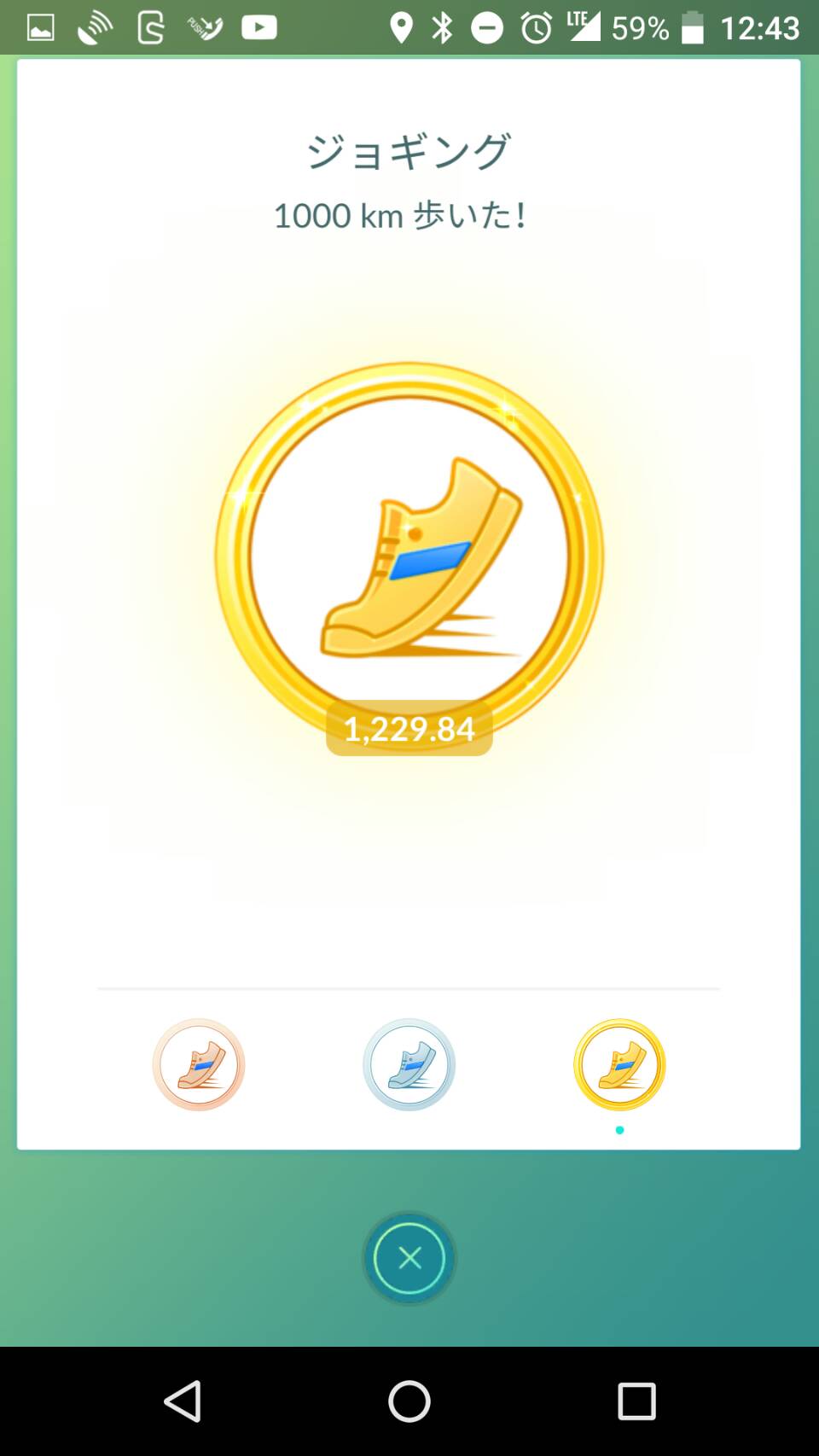Return to the Android home screen
The height and width of the screenshot is (1456, 819).
[409, 1401]
